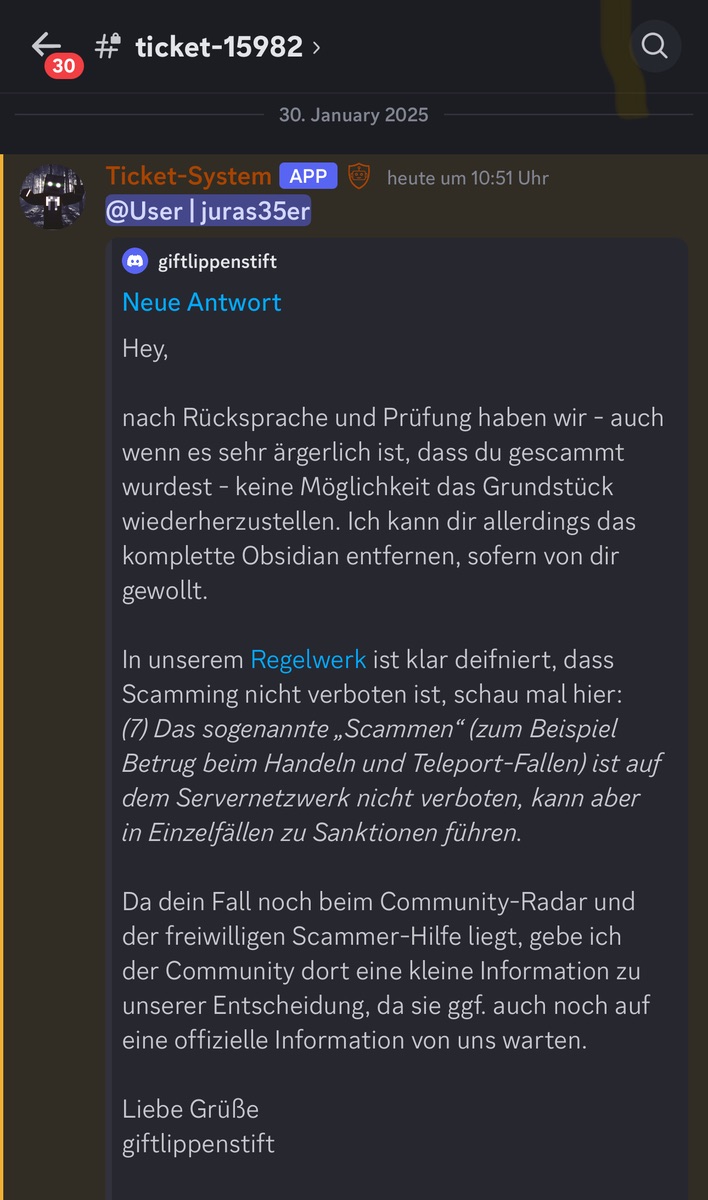Open the Neue Antwort embed title
The image size is (708, 1200).
[202, 302]
